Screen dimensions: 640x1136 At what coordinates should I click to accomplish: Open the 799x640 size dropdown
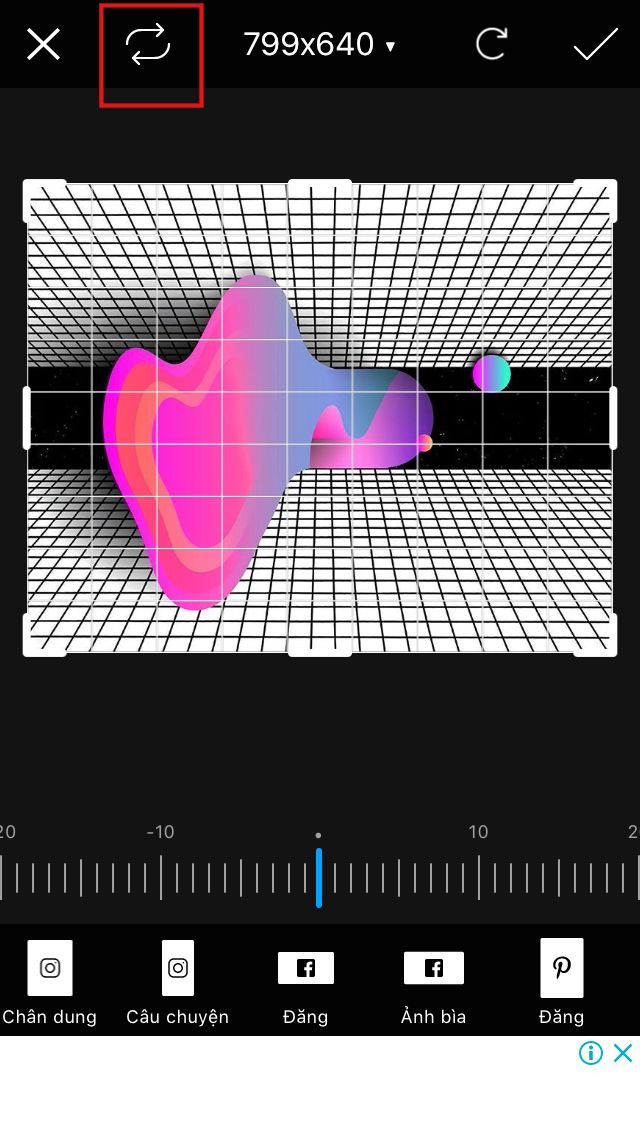coord(319,45)
